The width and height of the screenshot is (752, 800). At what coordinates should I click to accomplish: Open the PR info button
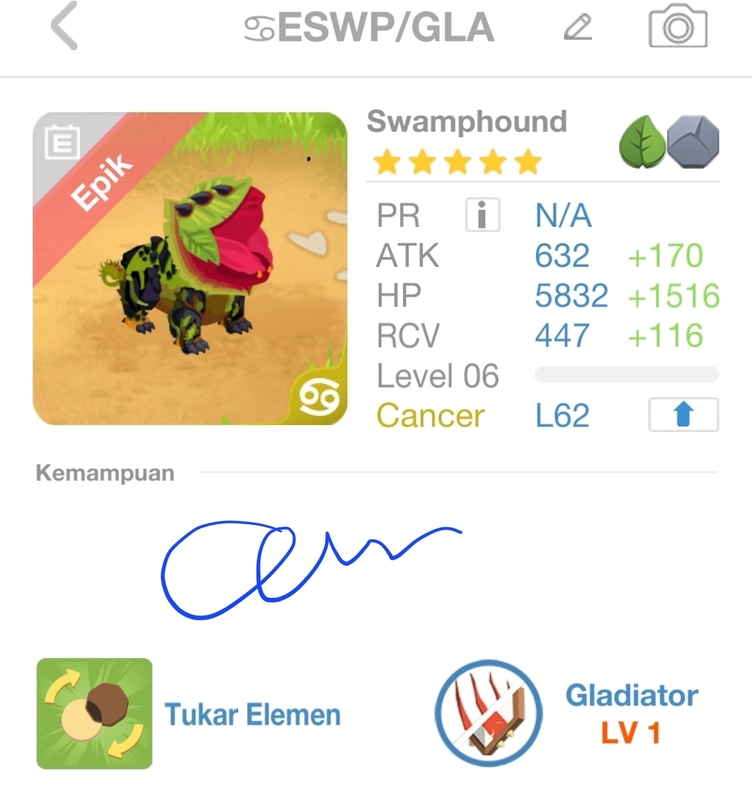482,215
